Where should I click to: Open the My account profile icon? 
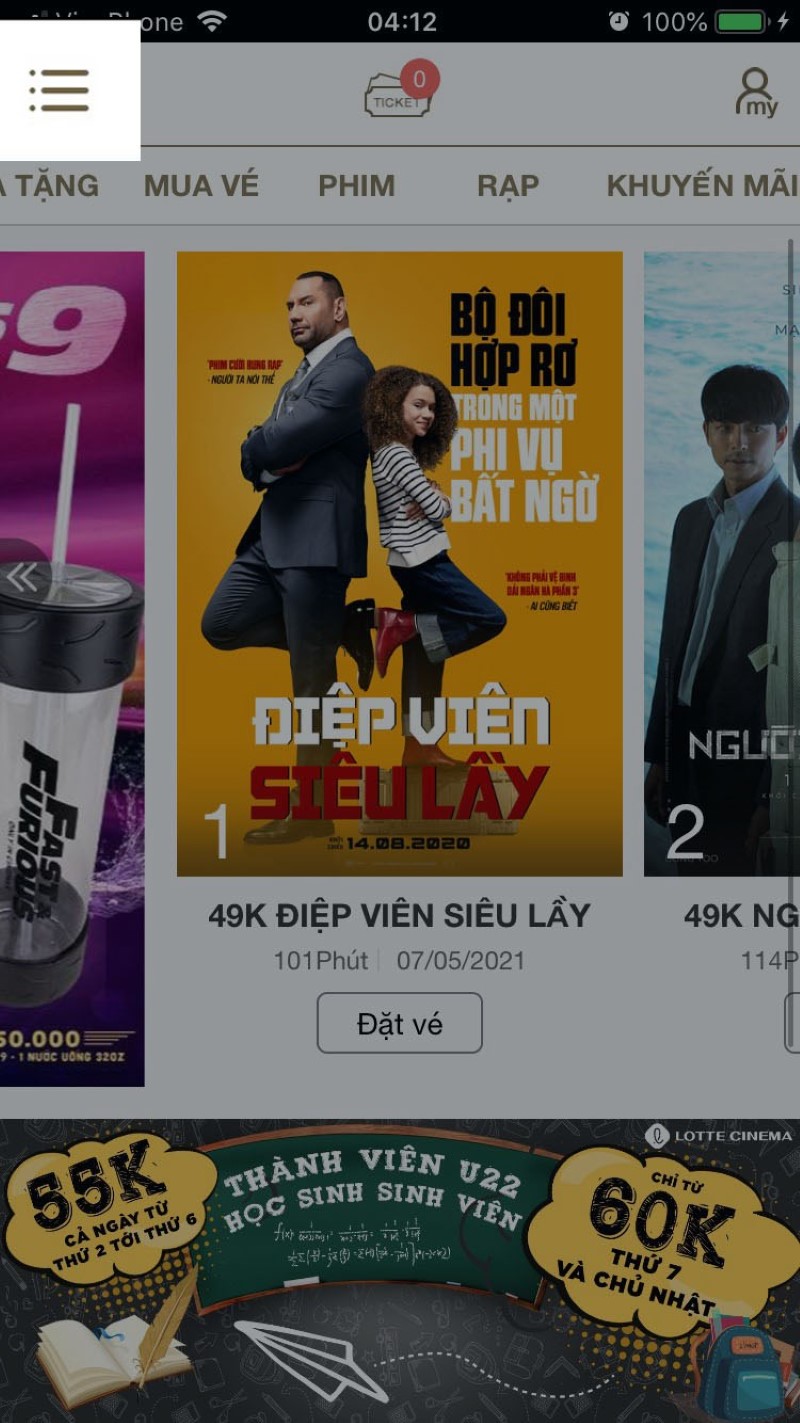[757, 93]
